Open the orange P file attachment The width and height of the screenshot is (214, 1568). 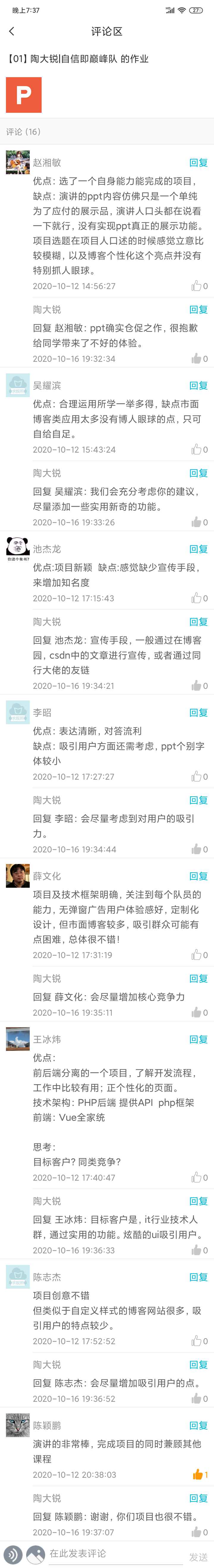coord(24,95)
